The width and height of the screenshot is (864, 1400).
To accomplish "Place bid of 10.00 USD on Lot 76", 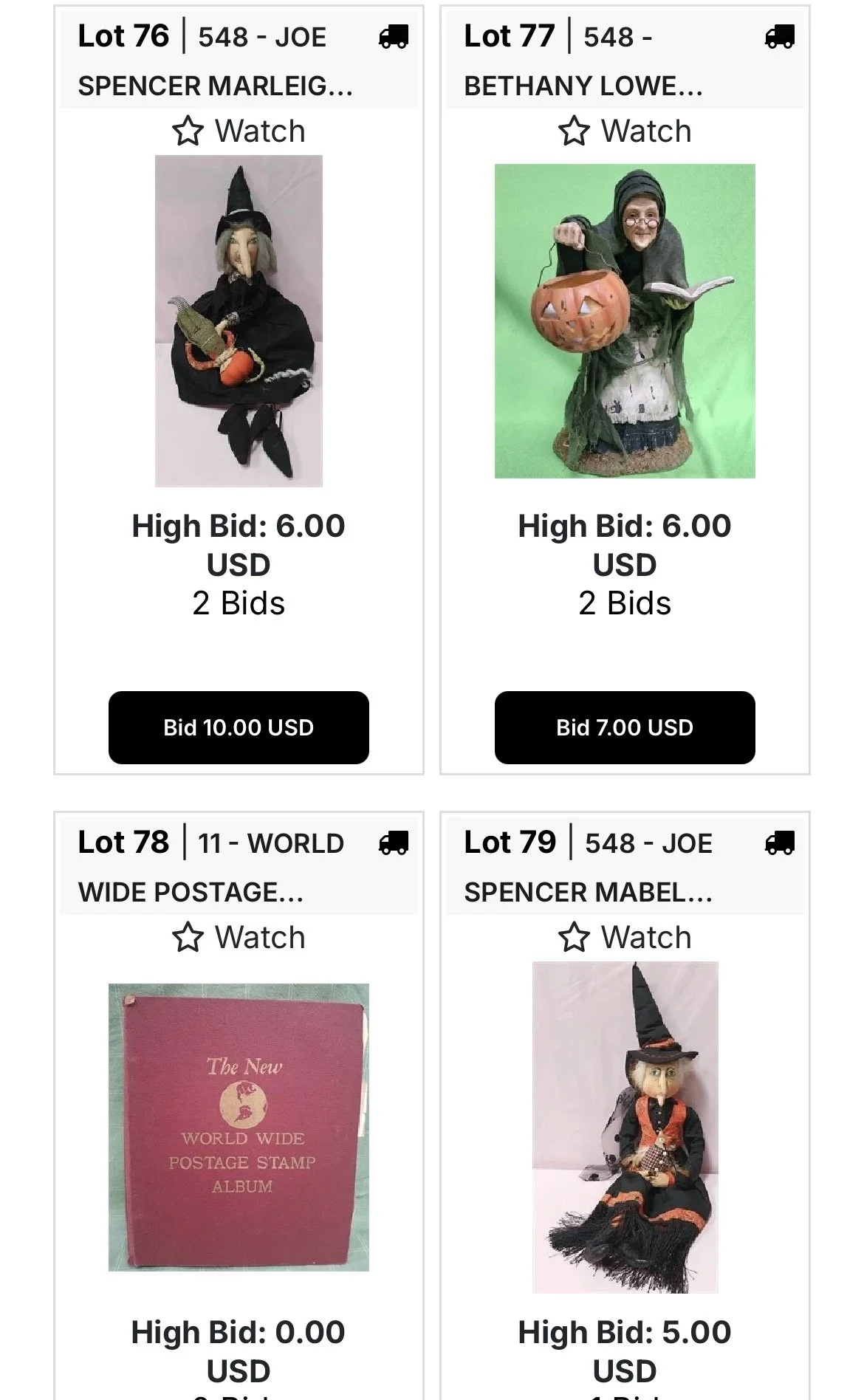I will pos(239,727).
